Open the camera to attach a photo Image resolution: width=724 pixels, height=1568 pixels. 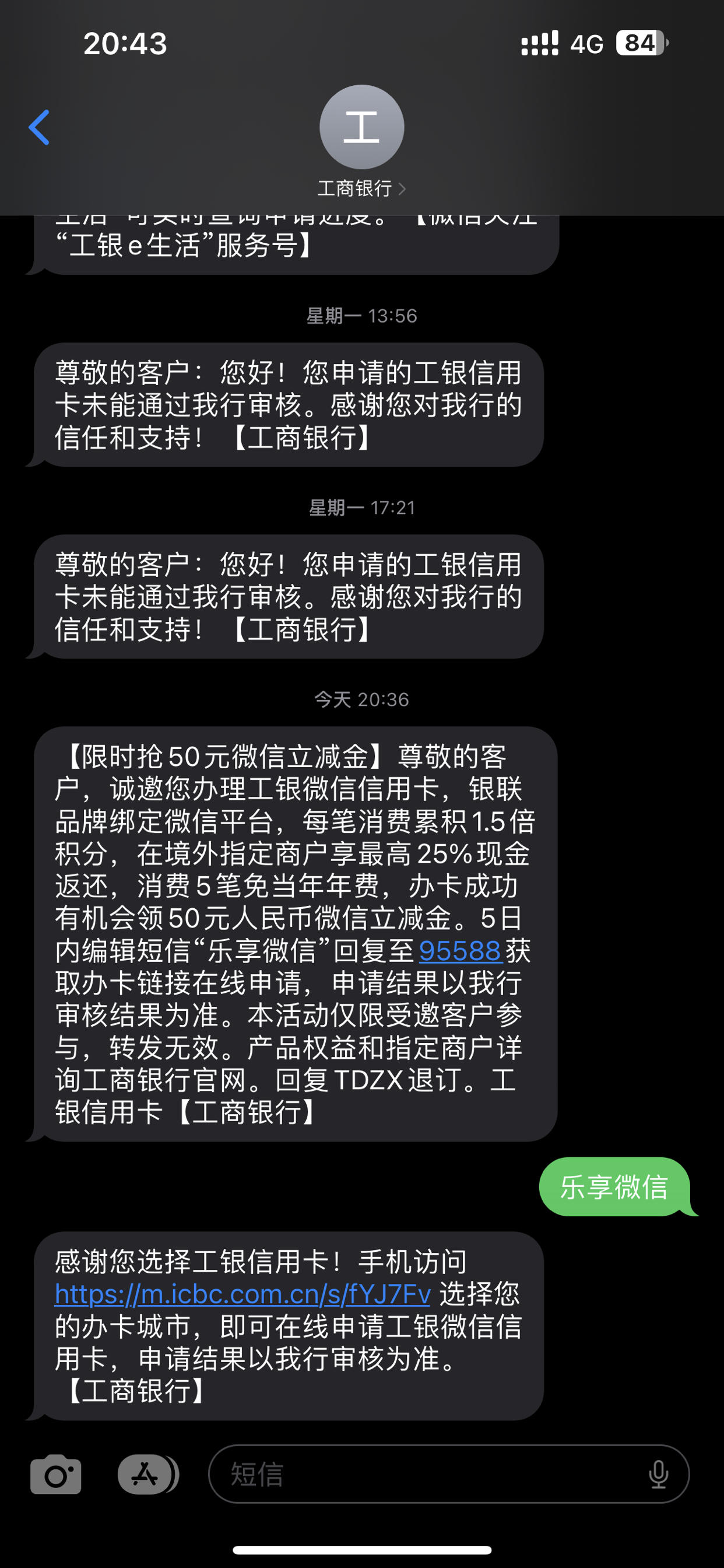[x=56, y=1474]
